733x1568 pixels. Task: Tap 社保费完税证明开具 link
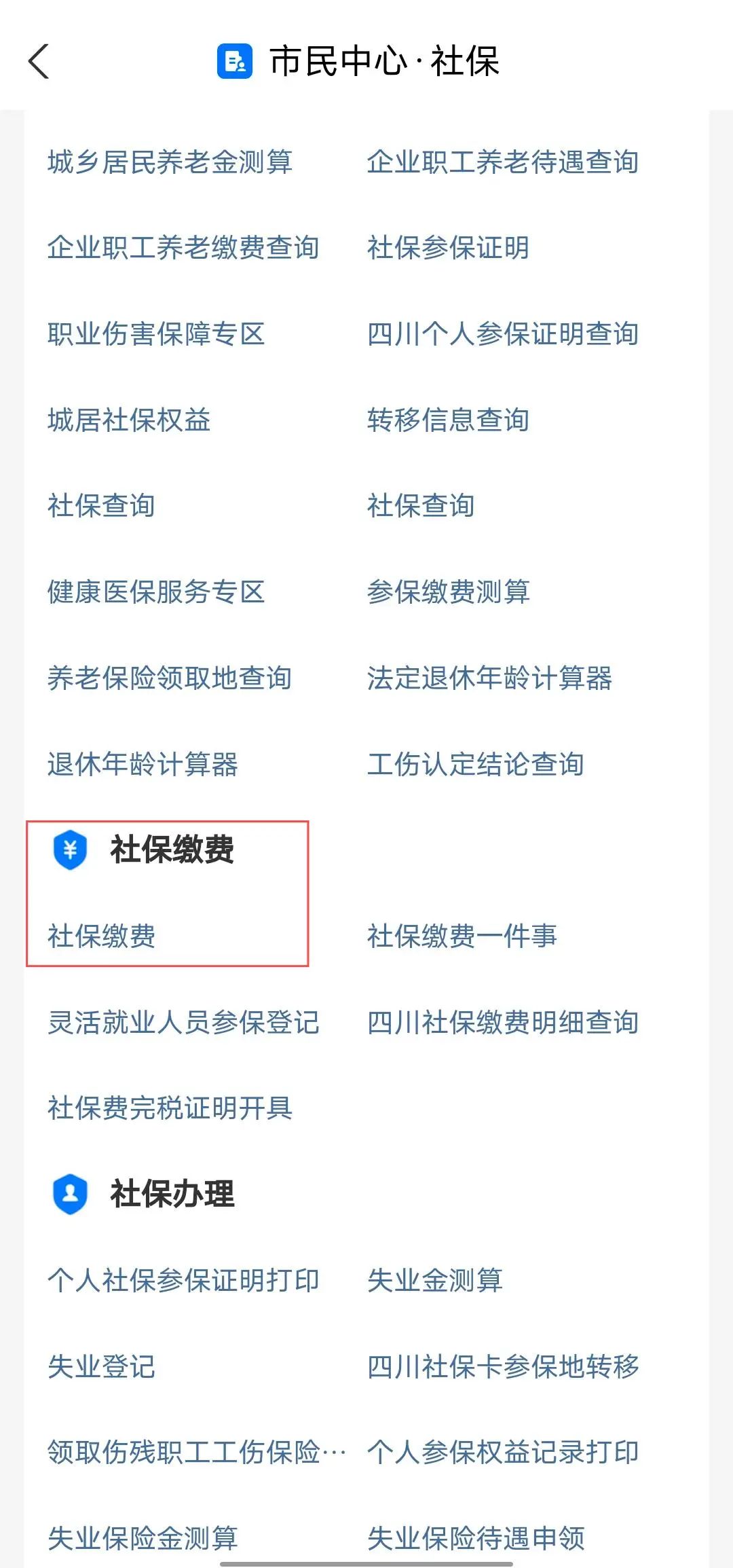(x=170, y=1108)
